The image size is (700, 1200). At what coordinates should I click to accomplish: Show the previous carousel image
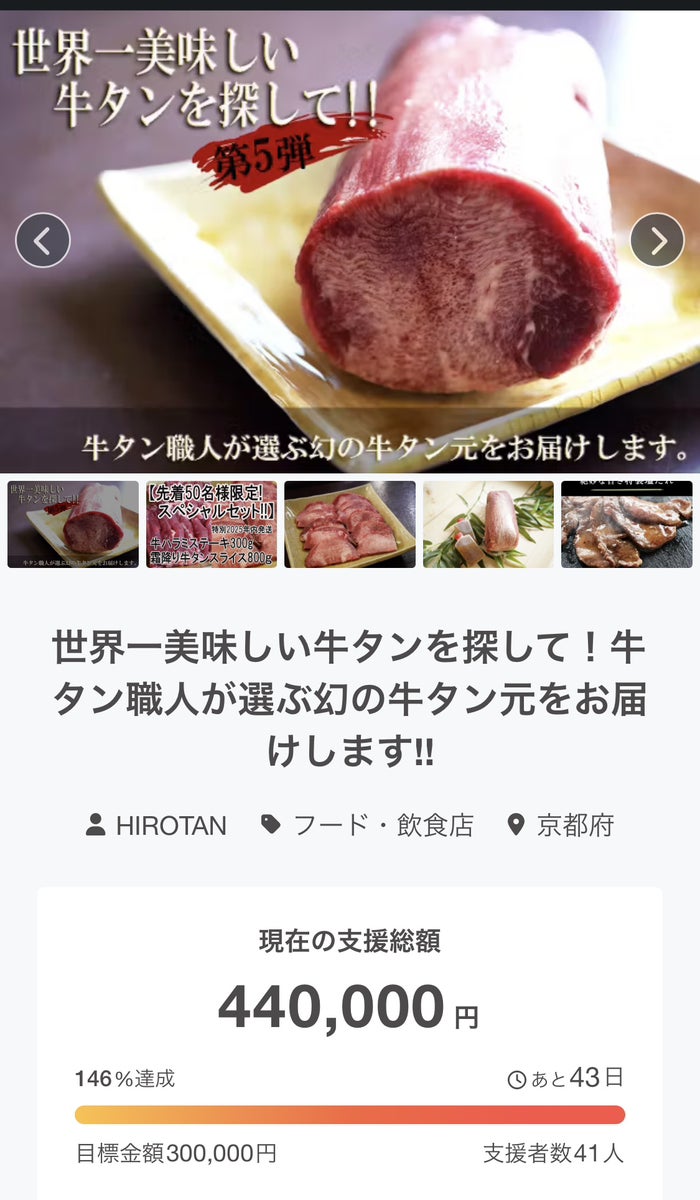43,240
